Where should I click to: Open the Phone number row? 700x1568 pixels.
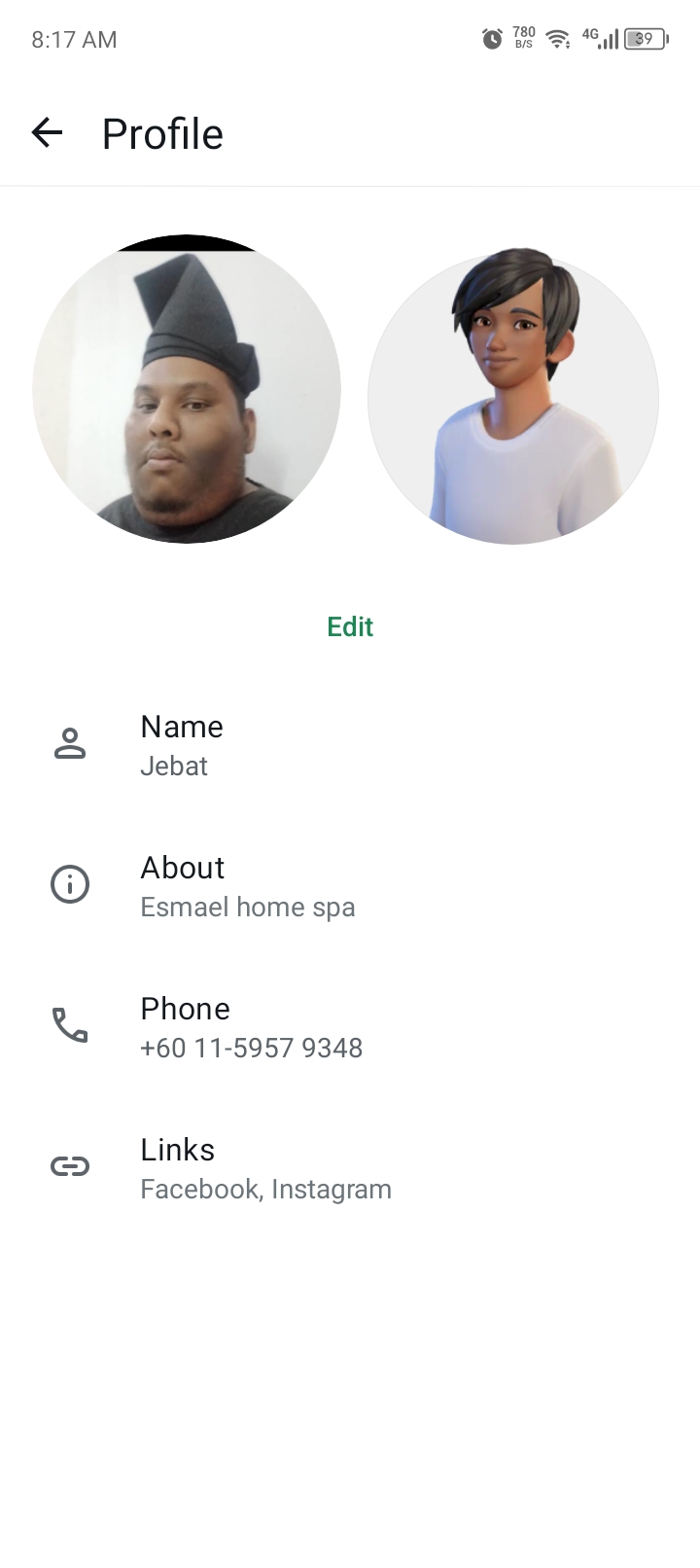[x=350, y=1027]
